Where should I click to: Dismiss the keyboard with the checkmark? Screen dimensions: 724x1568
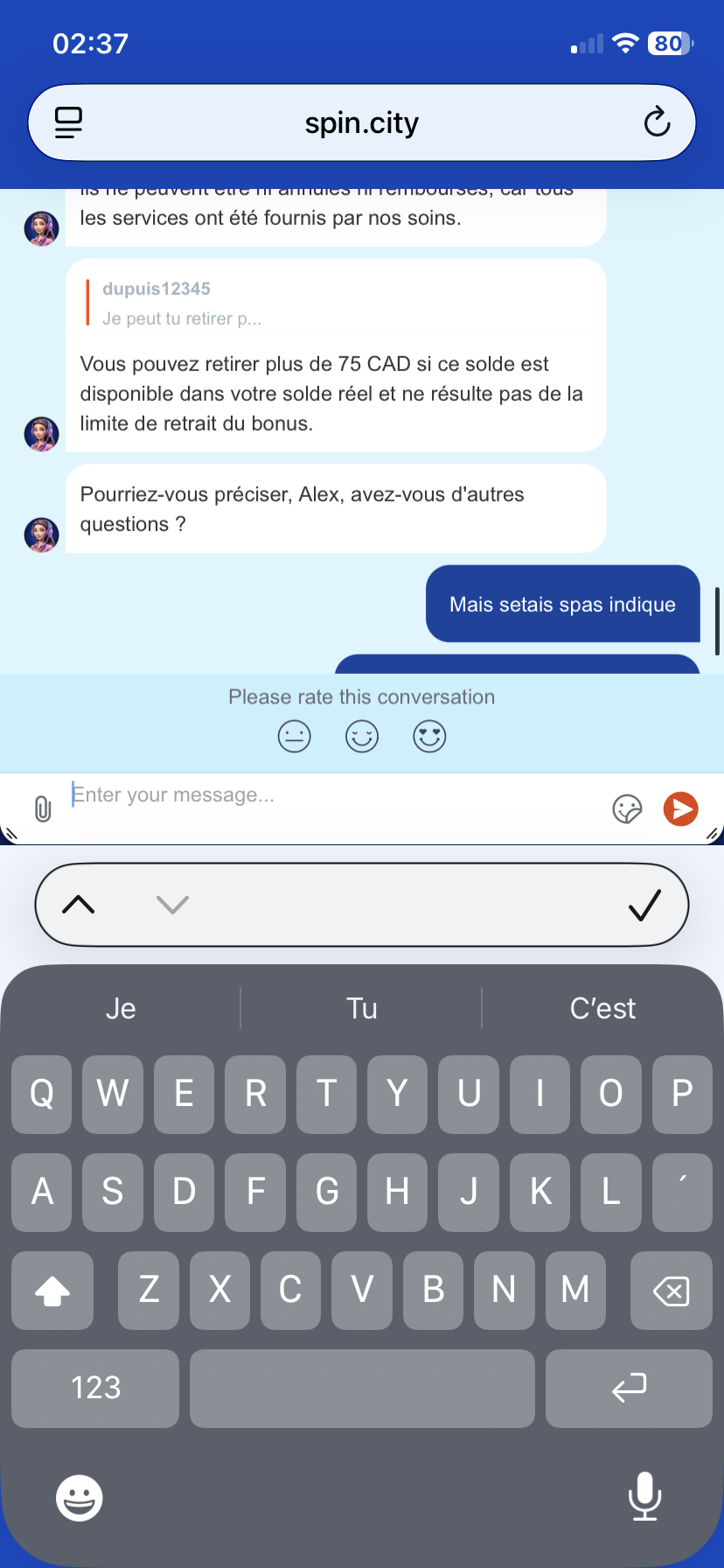[x=644, y=905]
